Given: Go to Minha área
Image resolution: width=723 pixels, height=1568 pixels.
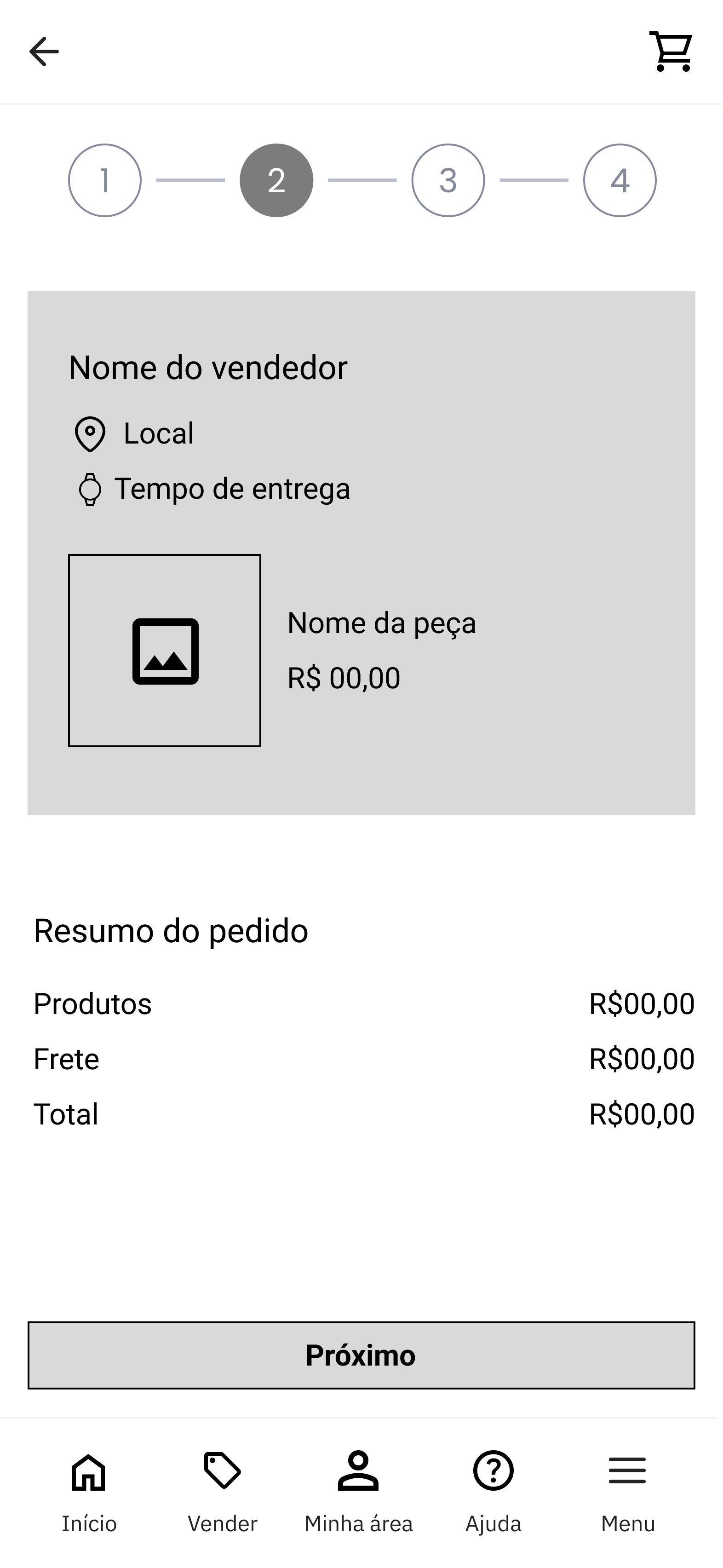Looking at the screenshot, I should click(358, 1491).
